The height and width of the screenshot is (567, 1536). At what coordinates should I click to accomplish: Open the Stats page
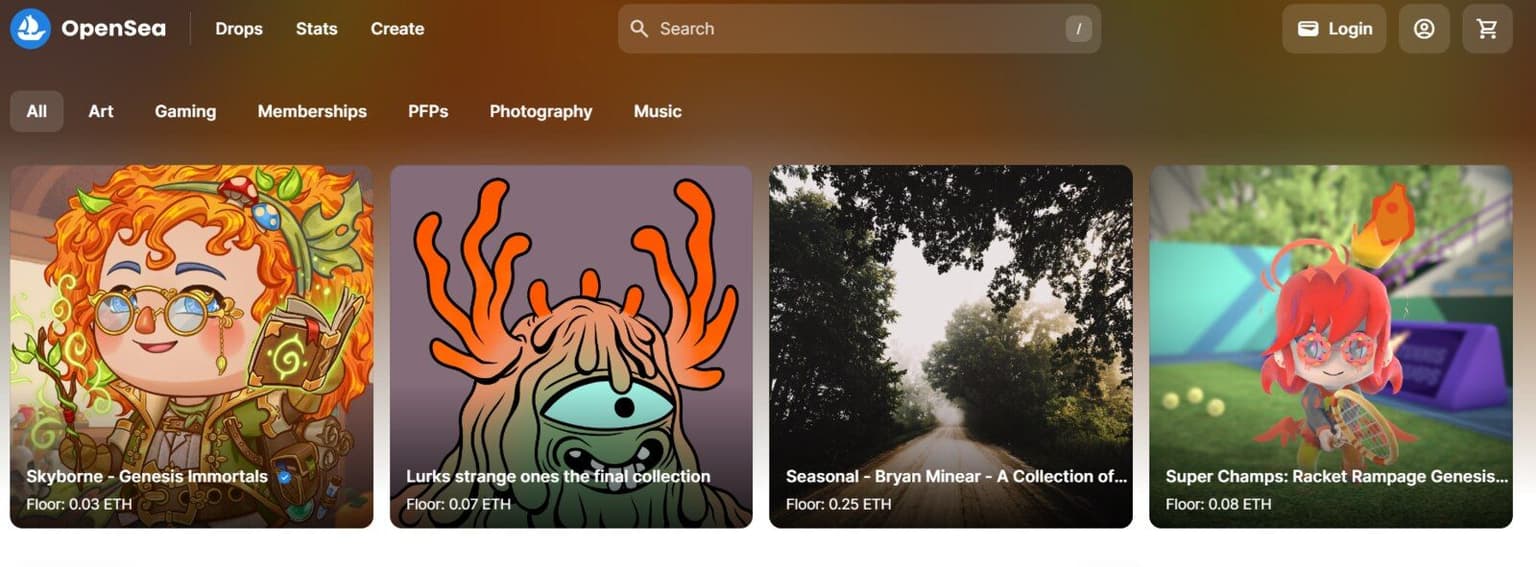316,29
